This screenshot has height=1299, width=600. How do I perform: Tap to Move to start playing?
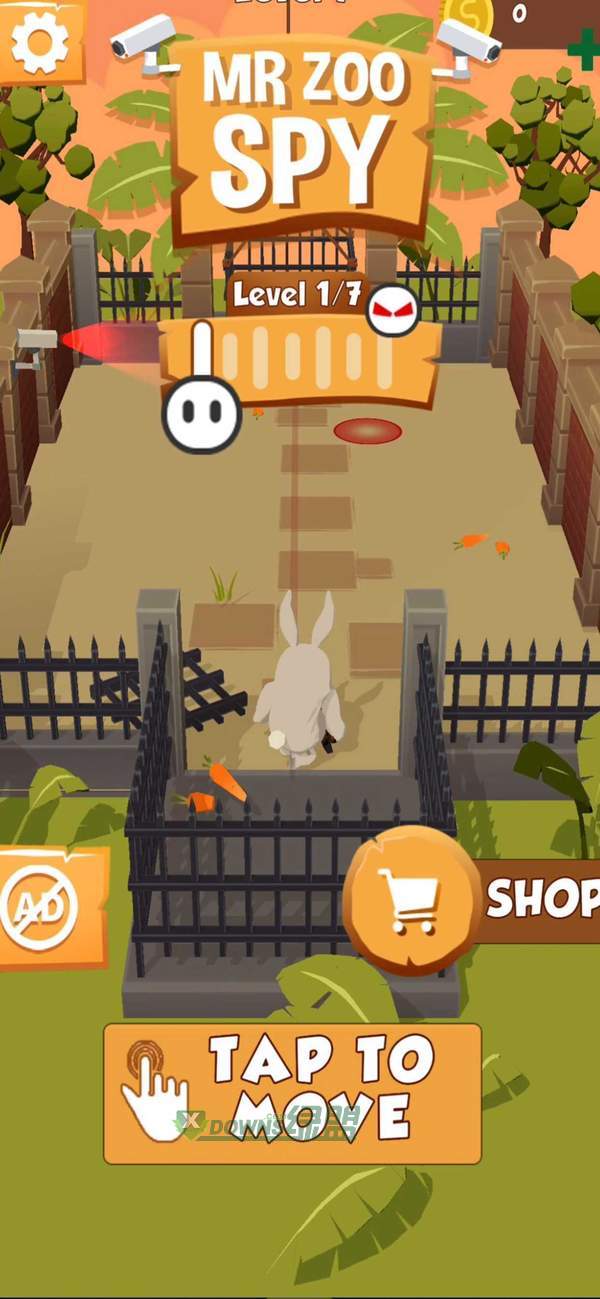(292, 1093)
